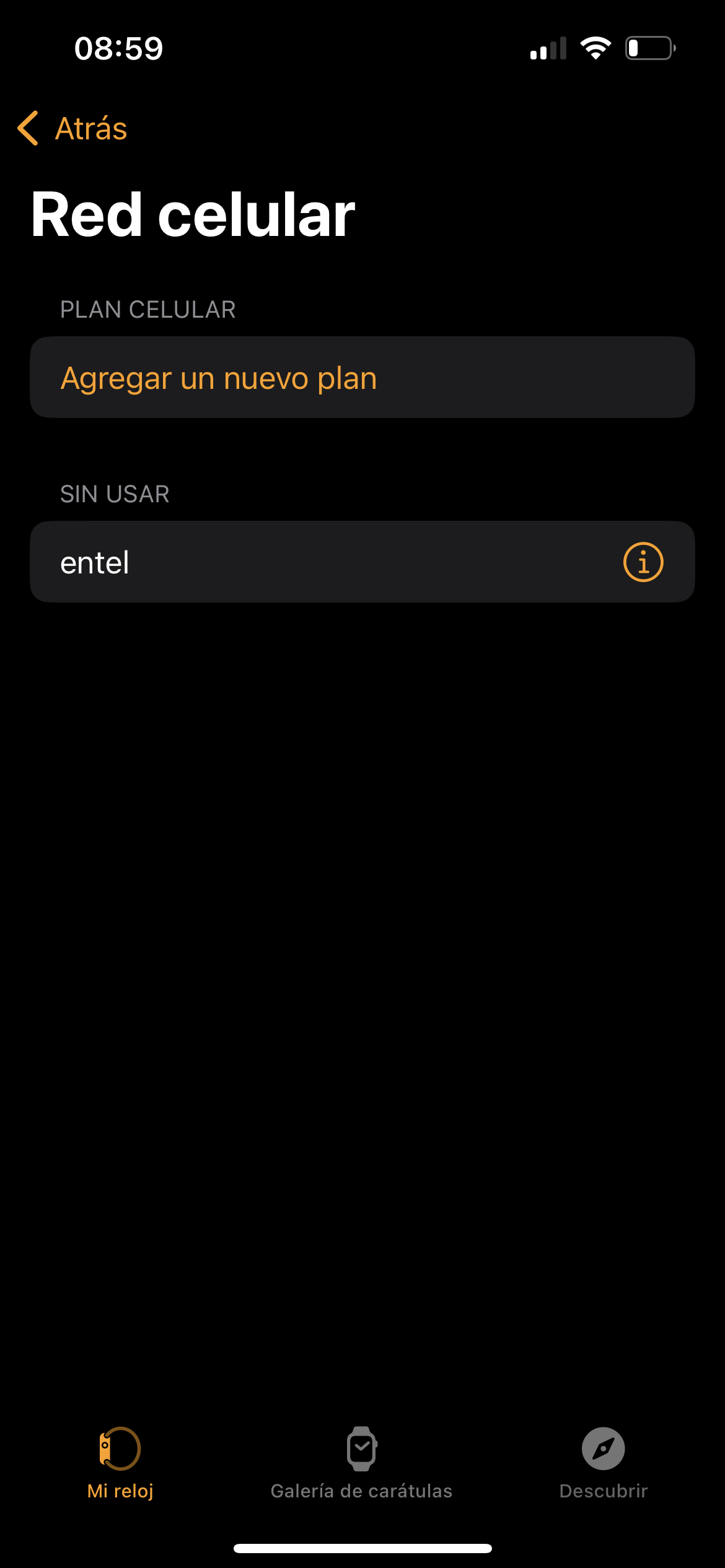Image resolution: width=725 pixels, height=1568 pixels.
Task: Switch to the Mi reloj tab
Action: click(120, 1463)
